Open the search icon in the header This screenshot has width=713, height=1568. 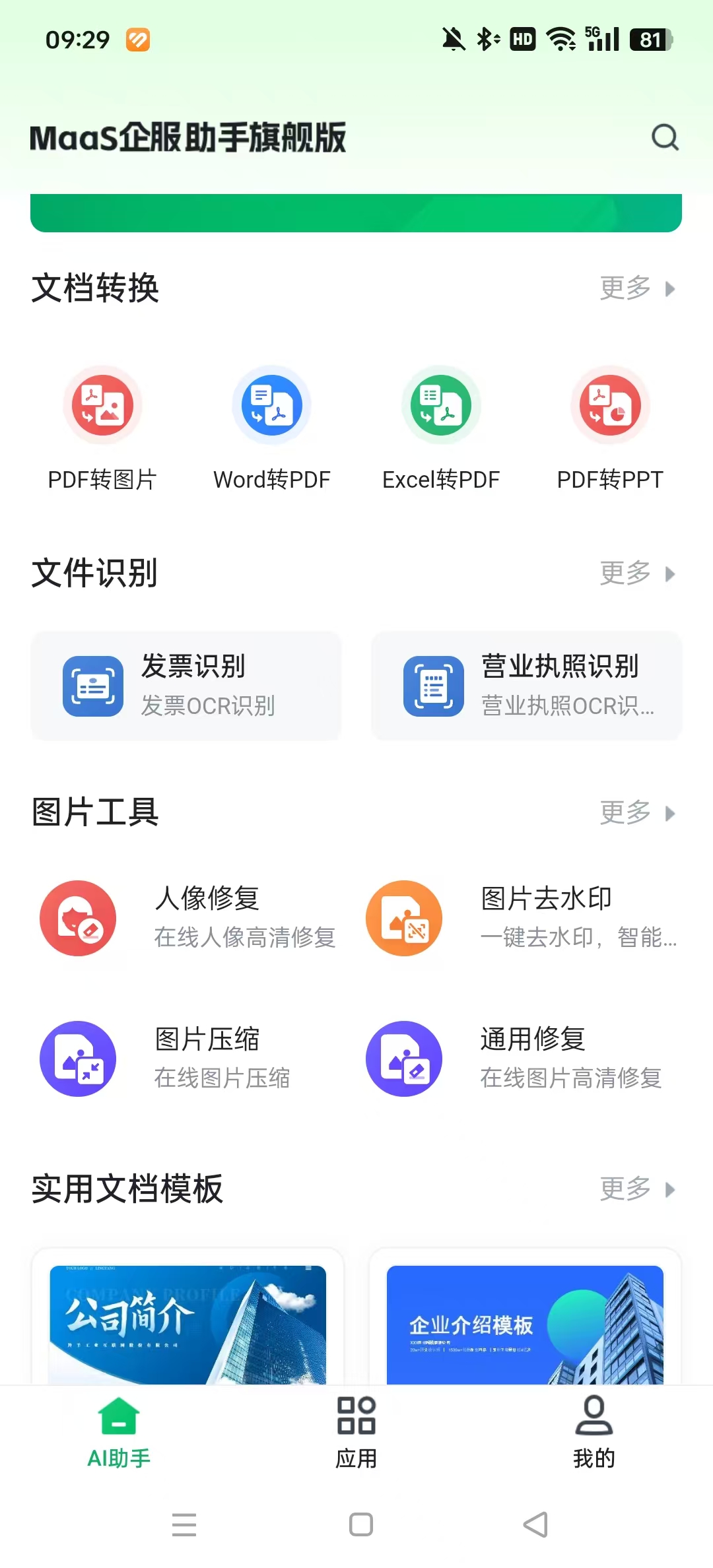(x=664, y=137)
